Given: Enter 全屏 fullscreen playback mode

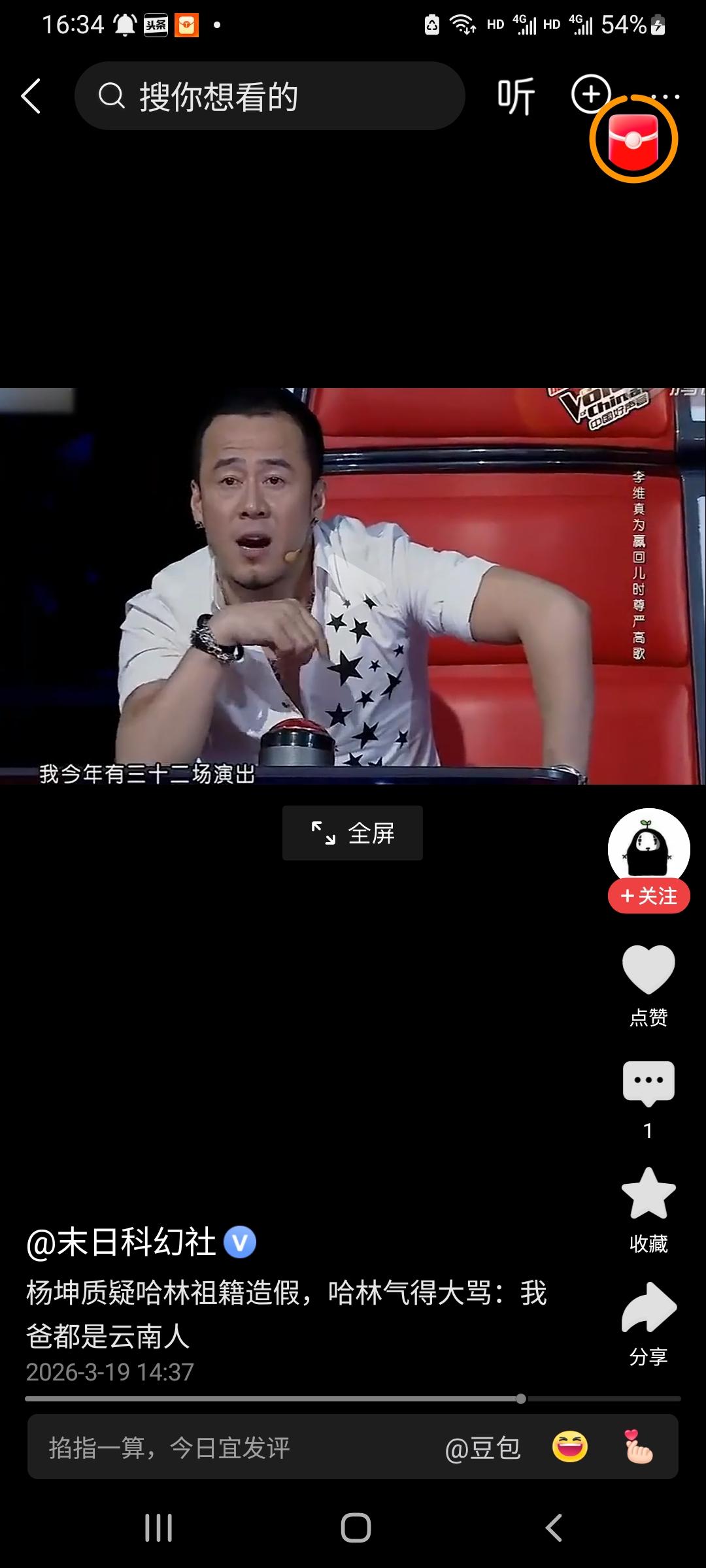Looking at the screenshot, I should [x=352, y=833].
